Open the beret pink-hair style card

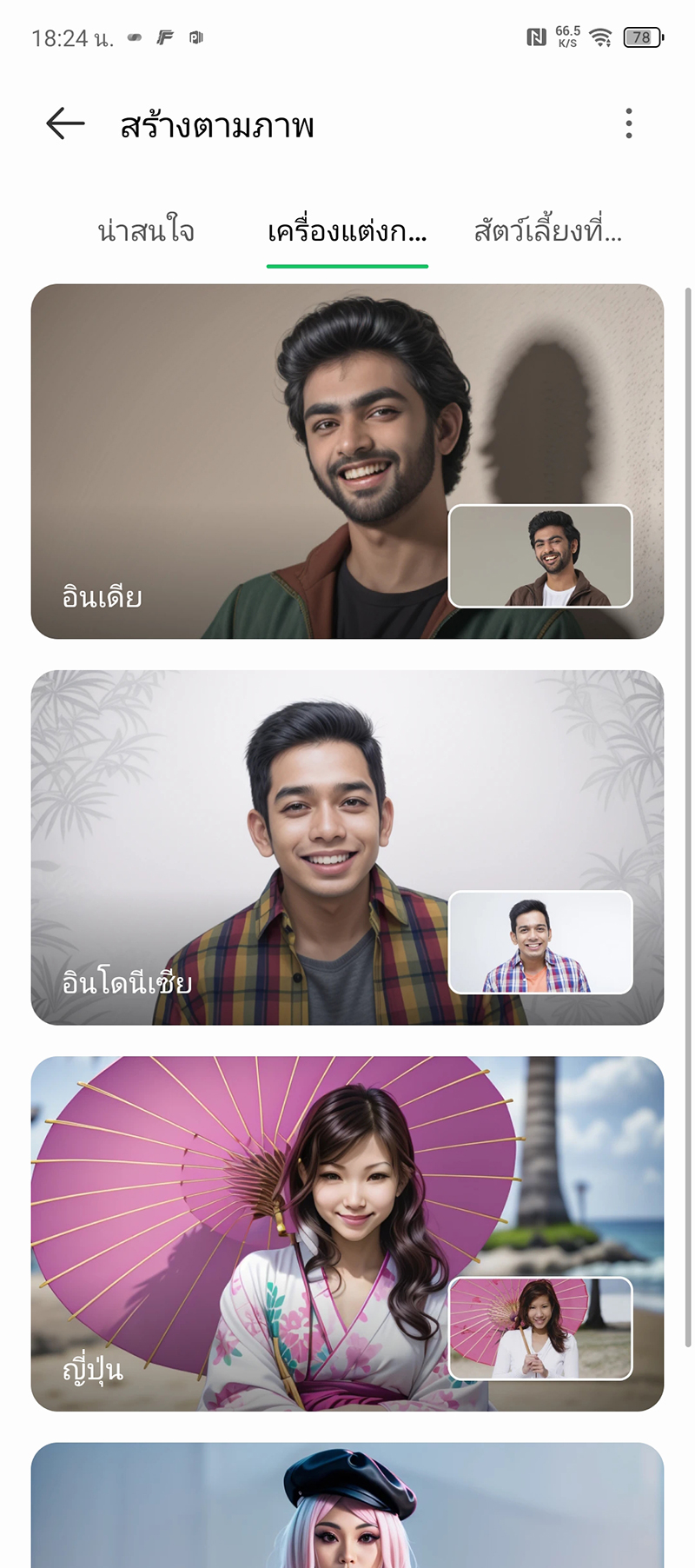(347, 1508)
